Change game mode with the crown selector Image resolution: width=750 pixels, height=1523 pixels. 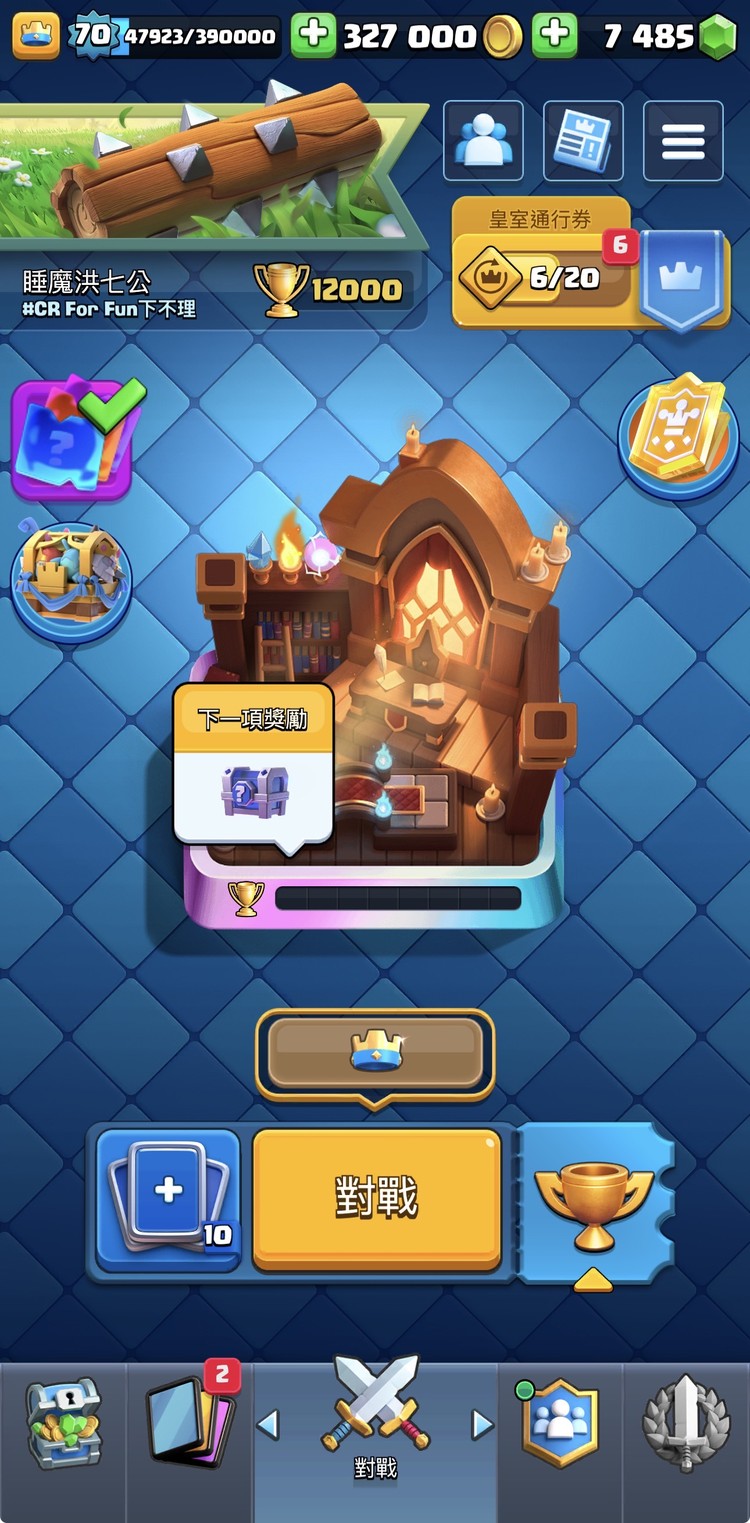(x=375, y=1053)
